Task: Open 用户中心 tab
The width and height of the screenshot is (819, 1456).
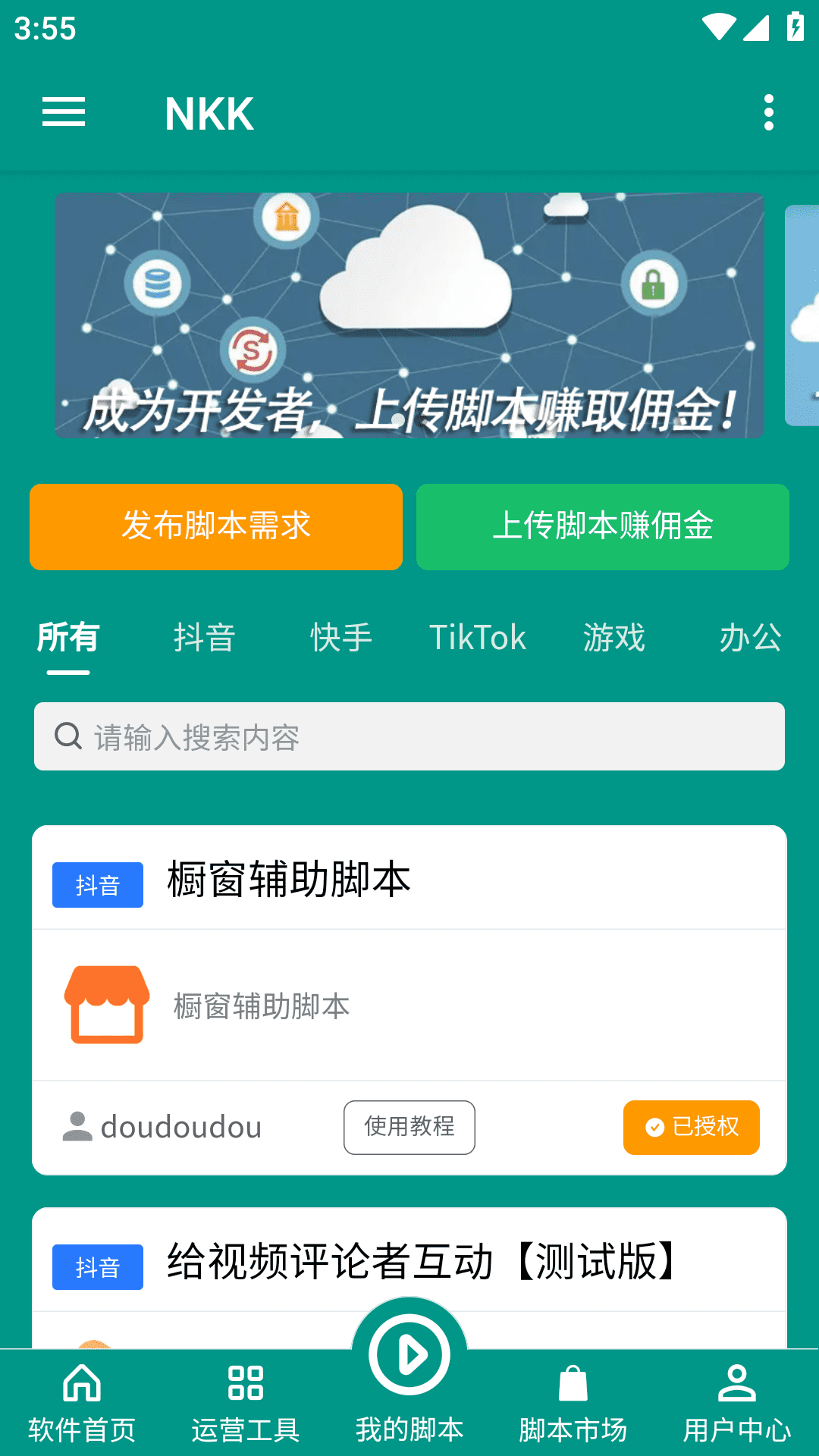Action: pos(736,1403)
